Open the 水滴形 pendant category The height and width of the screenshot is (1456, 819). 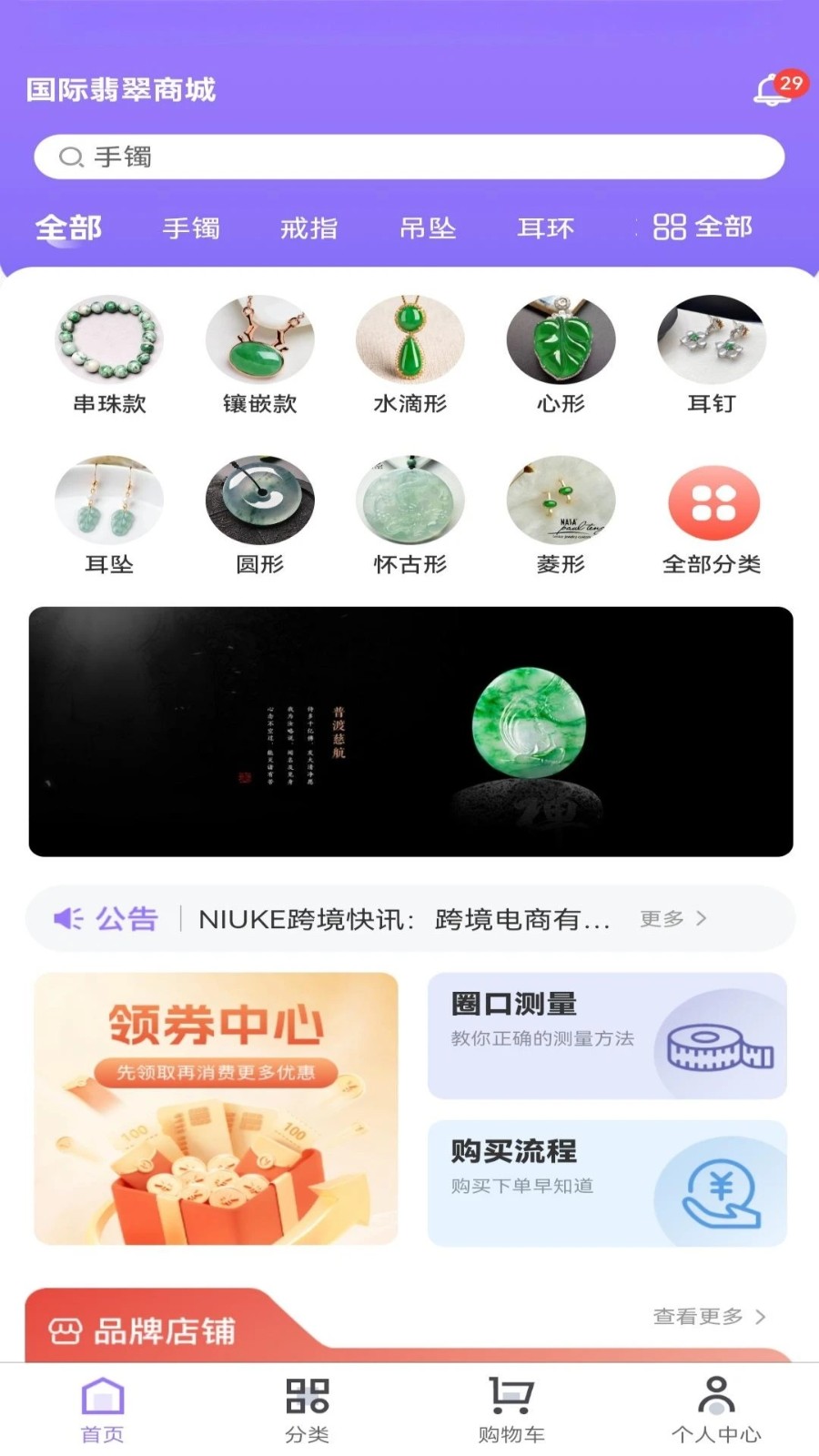pyautogui.click(x=409, y=341)
